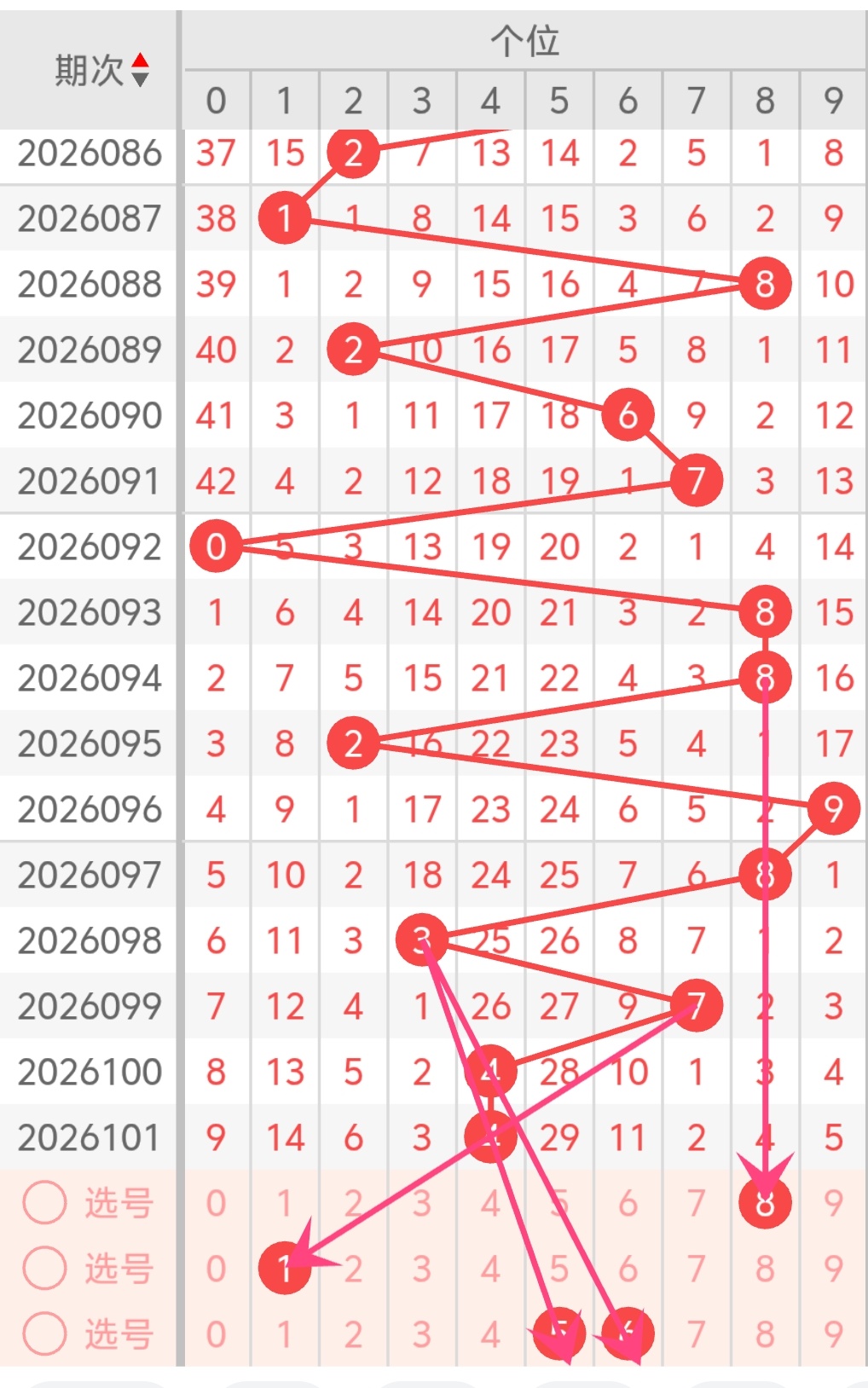This screenshot has height=1388, width=868.
Task: Pick number 3 in the row with 8 selected
Action: coord(421,1203)
